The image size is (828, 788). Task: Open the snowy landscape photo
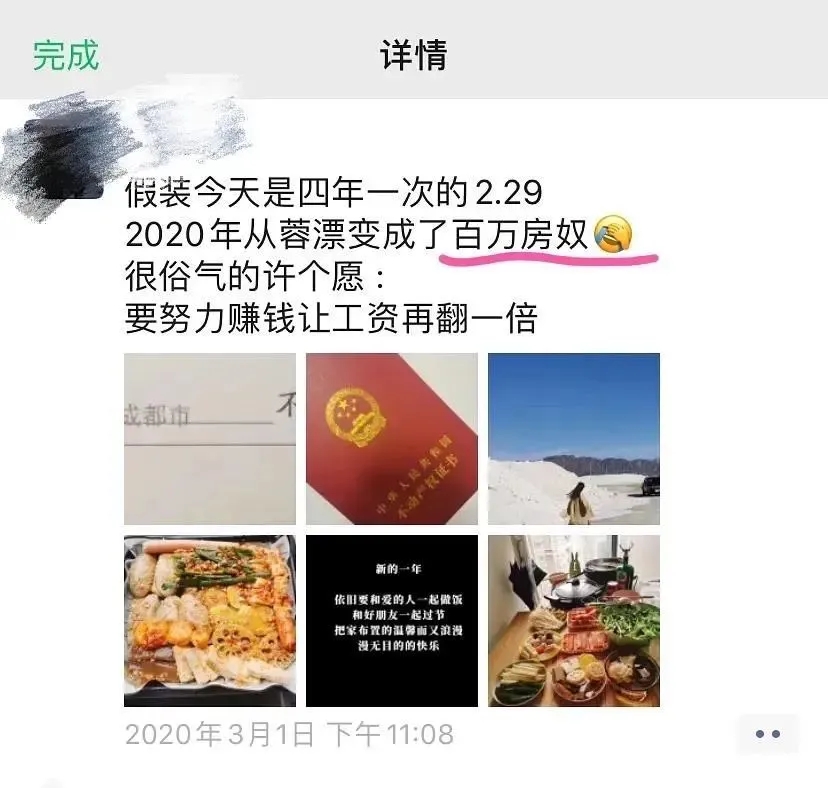tap(574, 438)
